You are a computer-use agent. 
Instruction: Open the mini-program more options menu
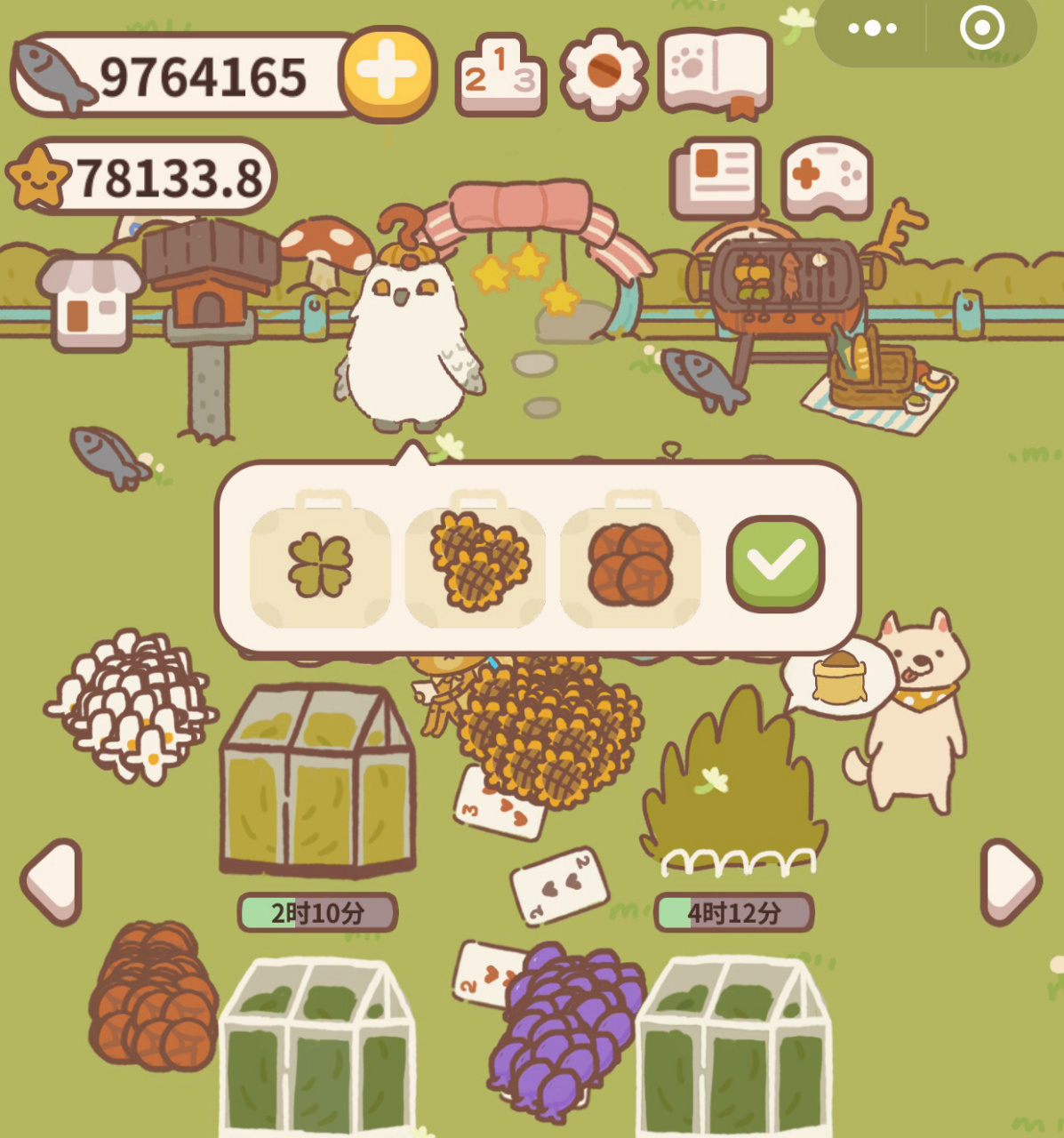(x=872, y=28)
